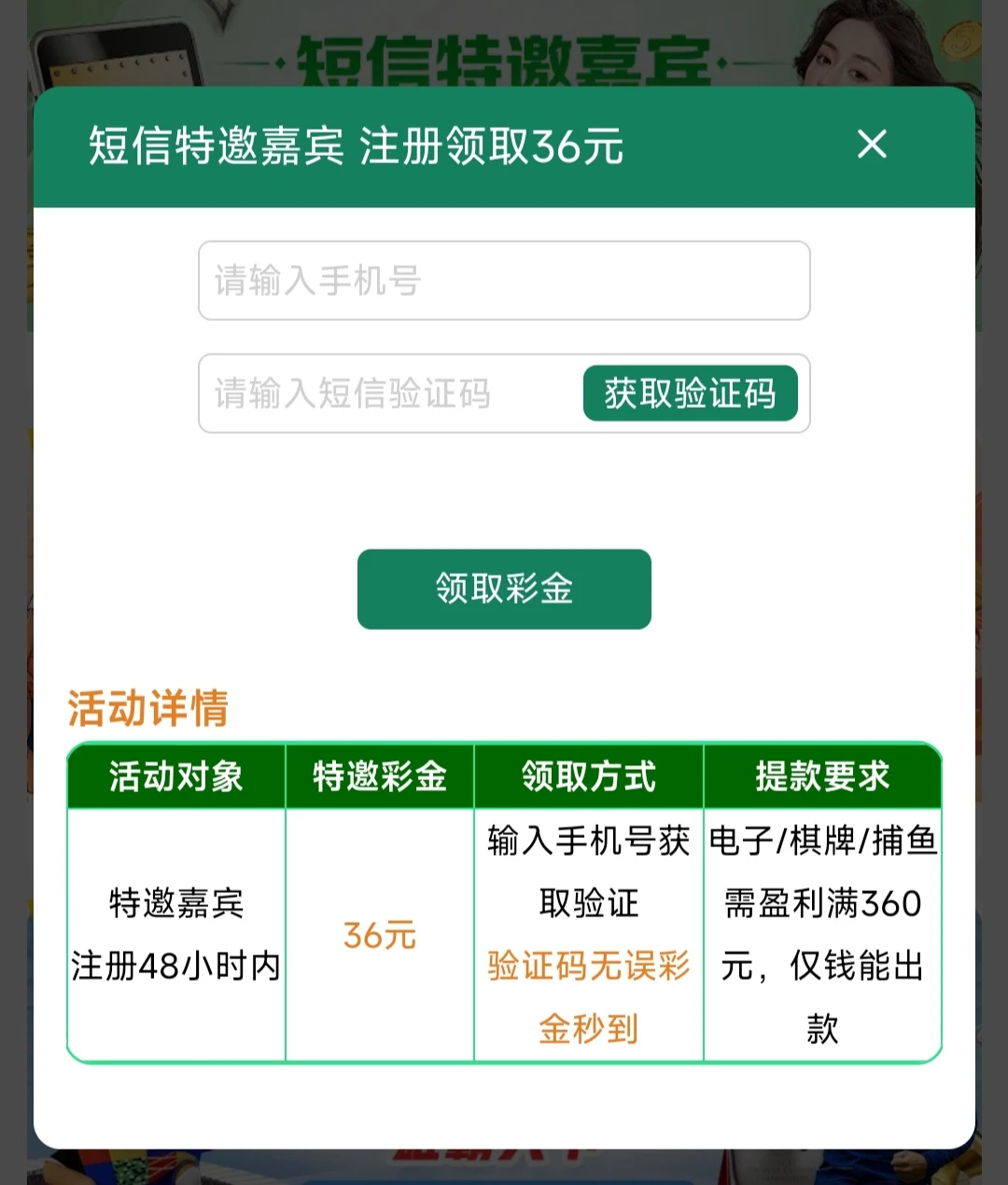Tap the 请输入手机号 phone number field
Viewport: 1008px width, 1185px height.
point(504,281)
